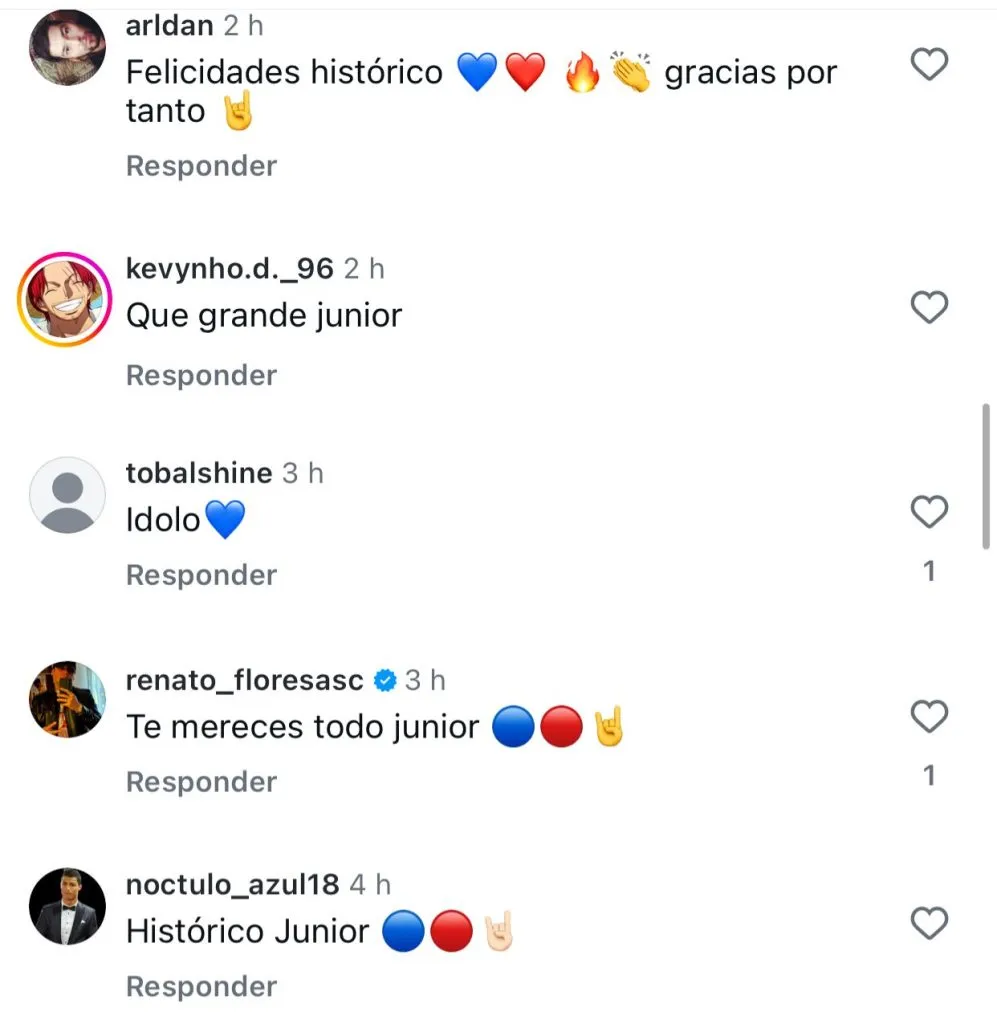Open renato_floresasc's verified profile
The height and width of the screenshot is (1024, 997).
pos(244,681)
